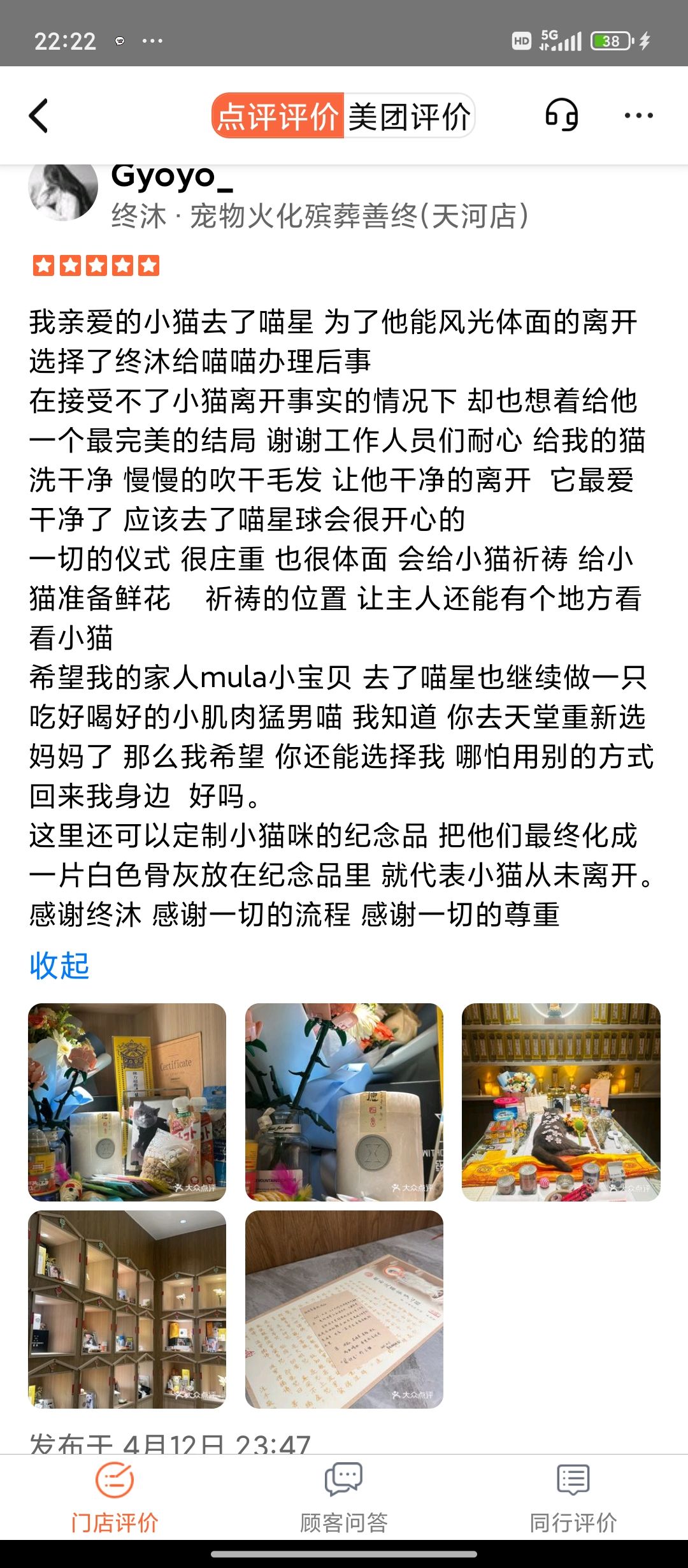Open the close-up photo of the white urn
This screenshot has height=1568, width=688.
point(344,1102)
